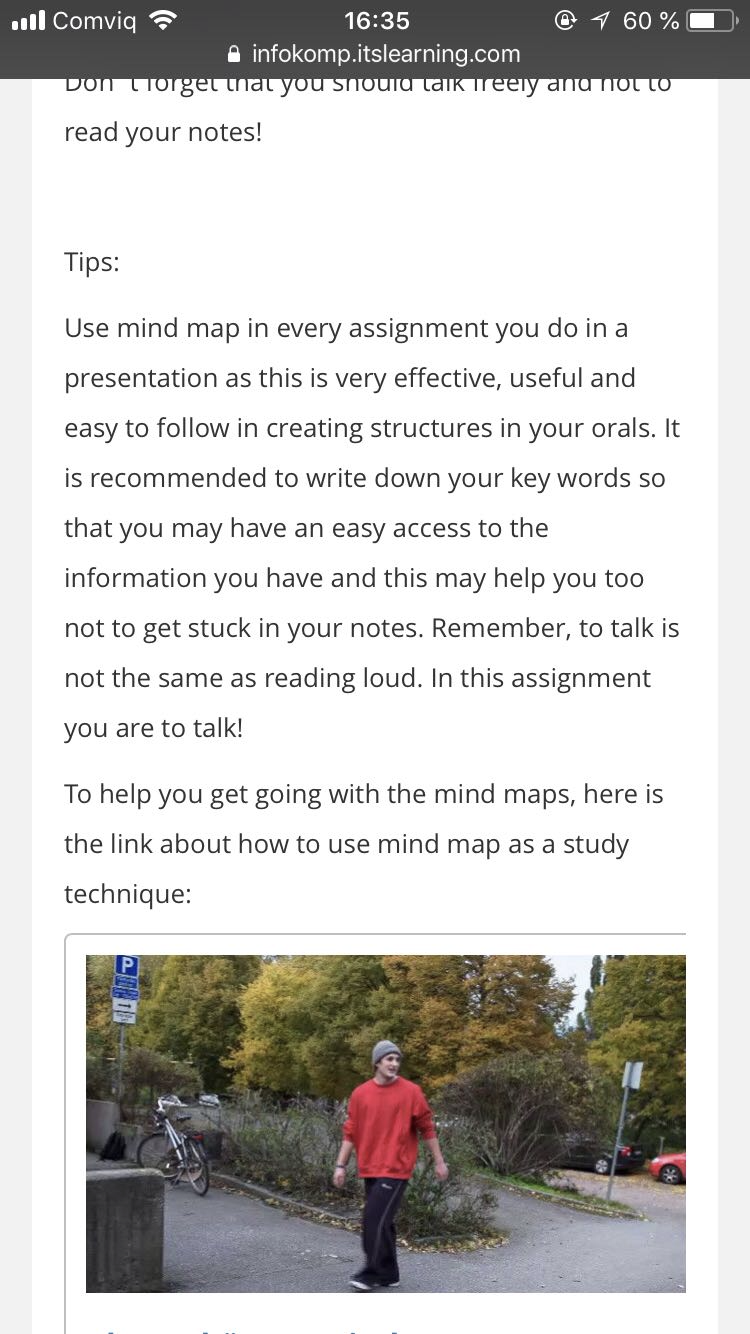The height and width of the screenshot is (1334, 750).
Task: Tap the infokomp.itslearning.com address bar
Action: (375, 53)
